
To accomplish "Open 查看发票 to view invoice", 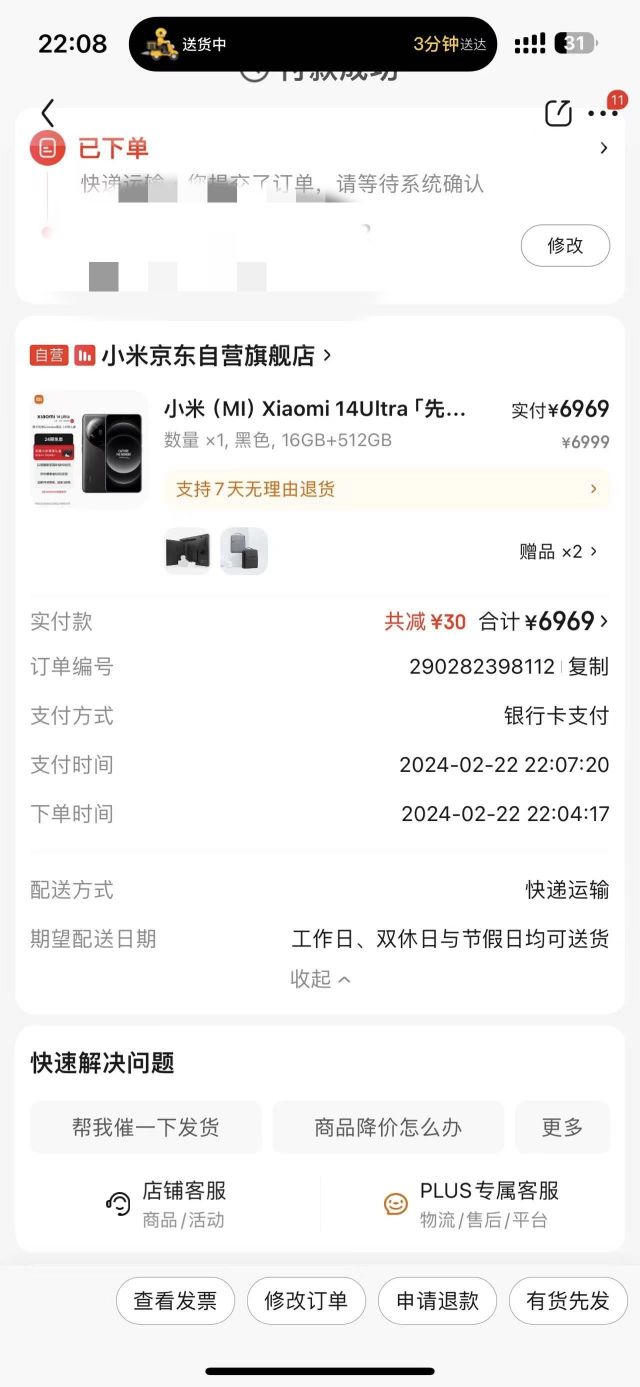I will coord(175,1301).
